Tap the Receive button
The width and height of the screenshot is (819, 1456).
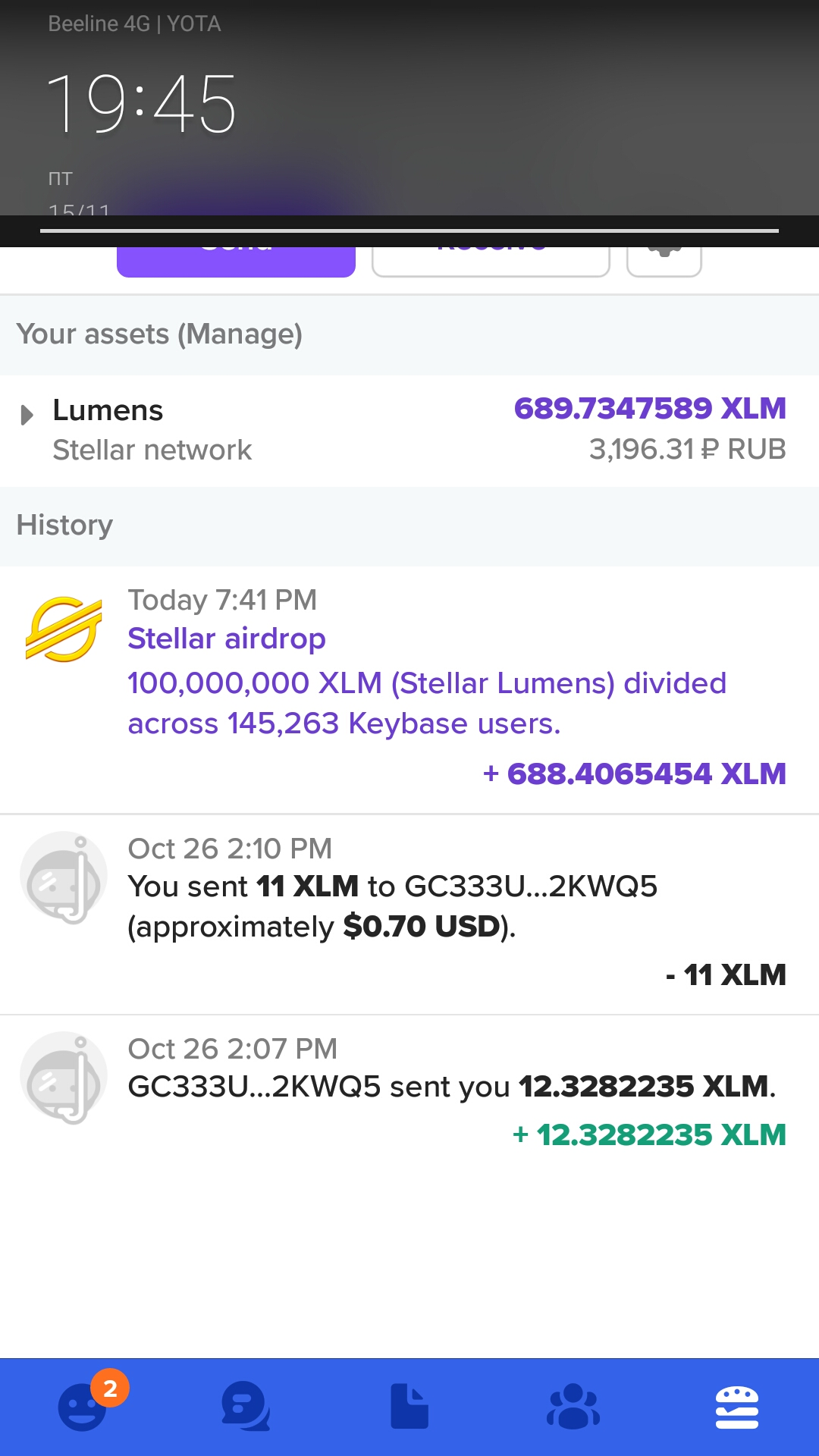pos(491,262)
